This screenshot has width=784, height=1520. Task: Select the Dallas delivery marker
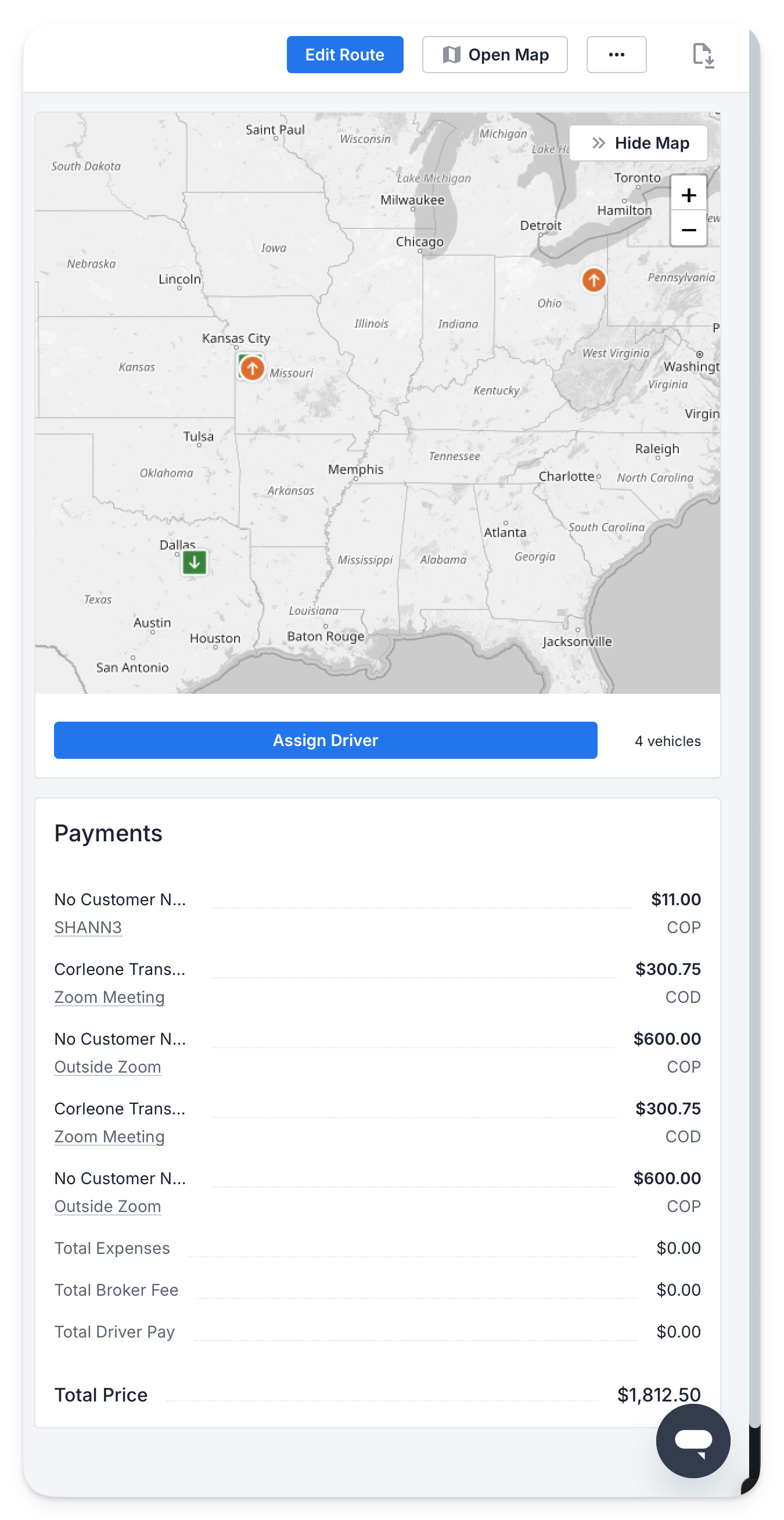point(194,562)
